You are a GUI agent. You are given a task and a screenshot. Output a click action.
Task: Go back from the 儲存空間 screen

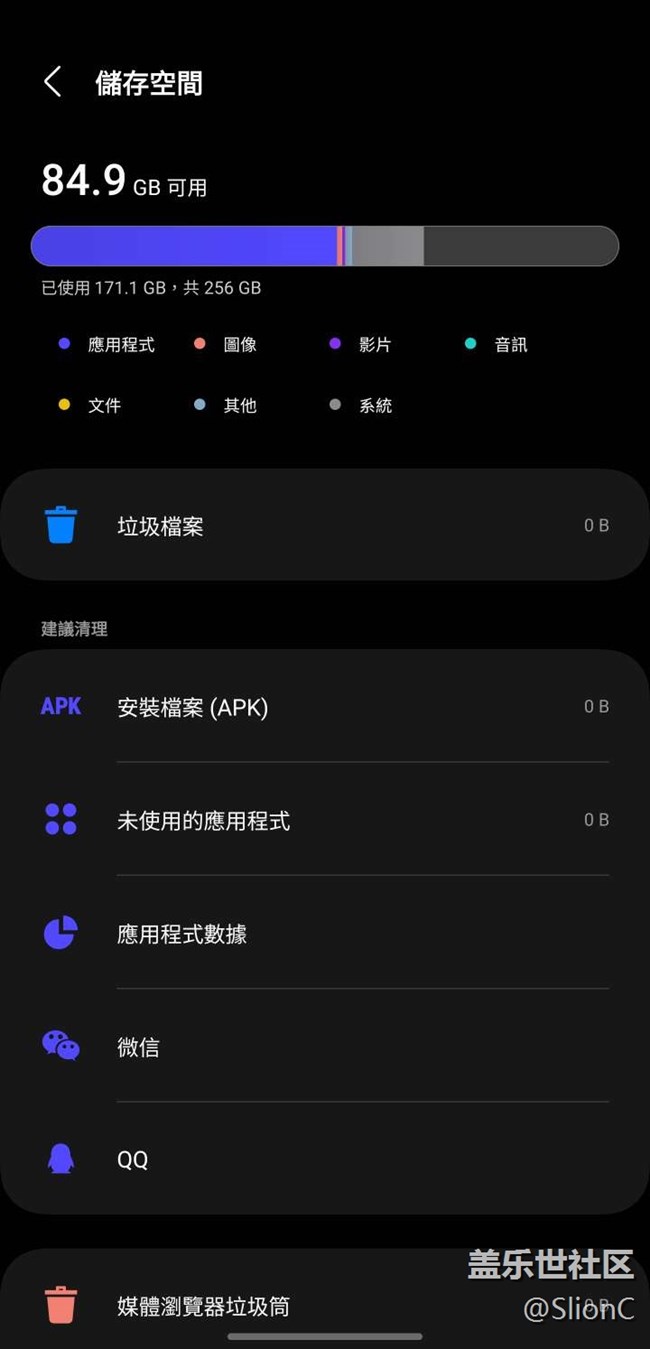(53, 82)
